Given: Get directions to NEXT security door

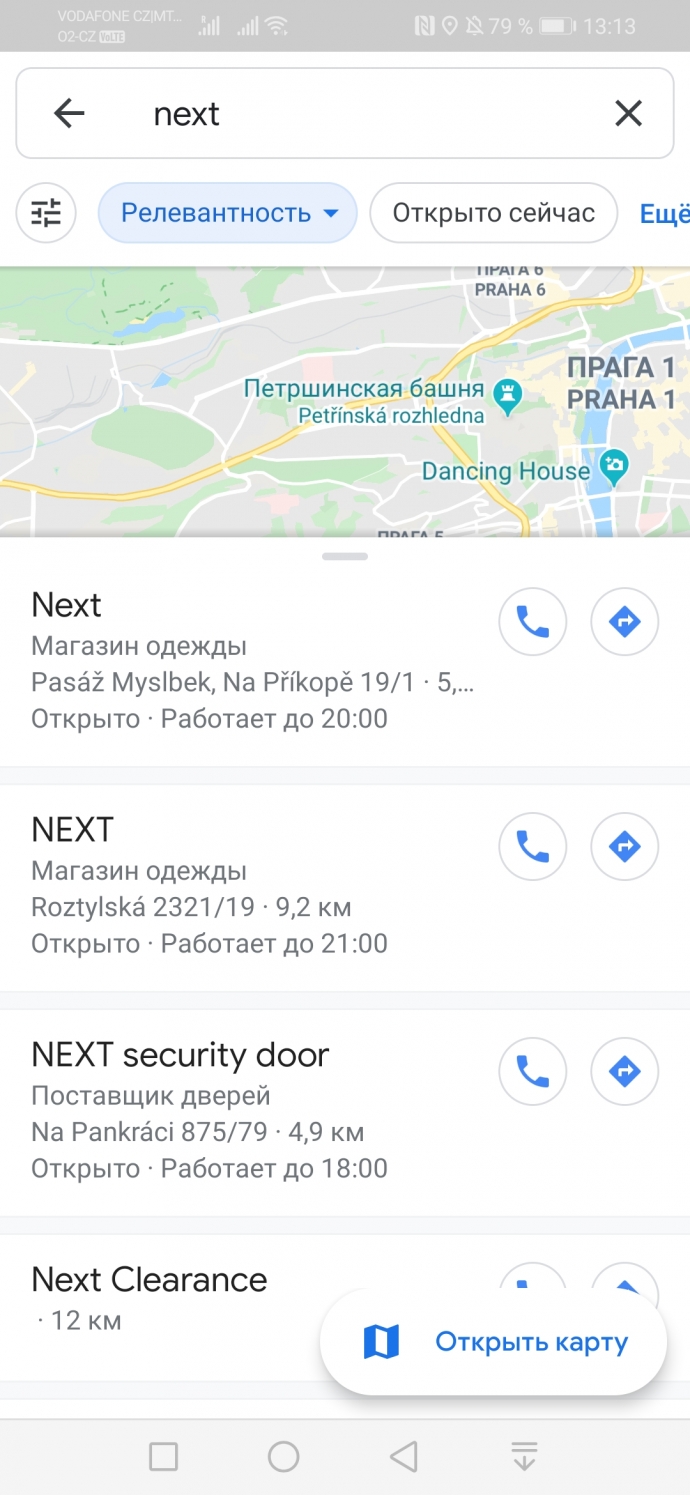Looking at the screenshot, I should click(625, 1072).
